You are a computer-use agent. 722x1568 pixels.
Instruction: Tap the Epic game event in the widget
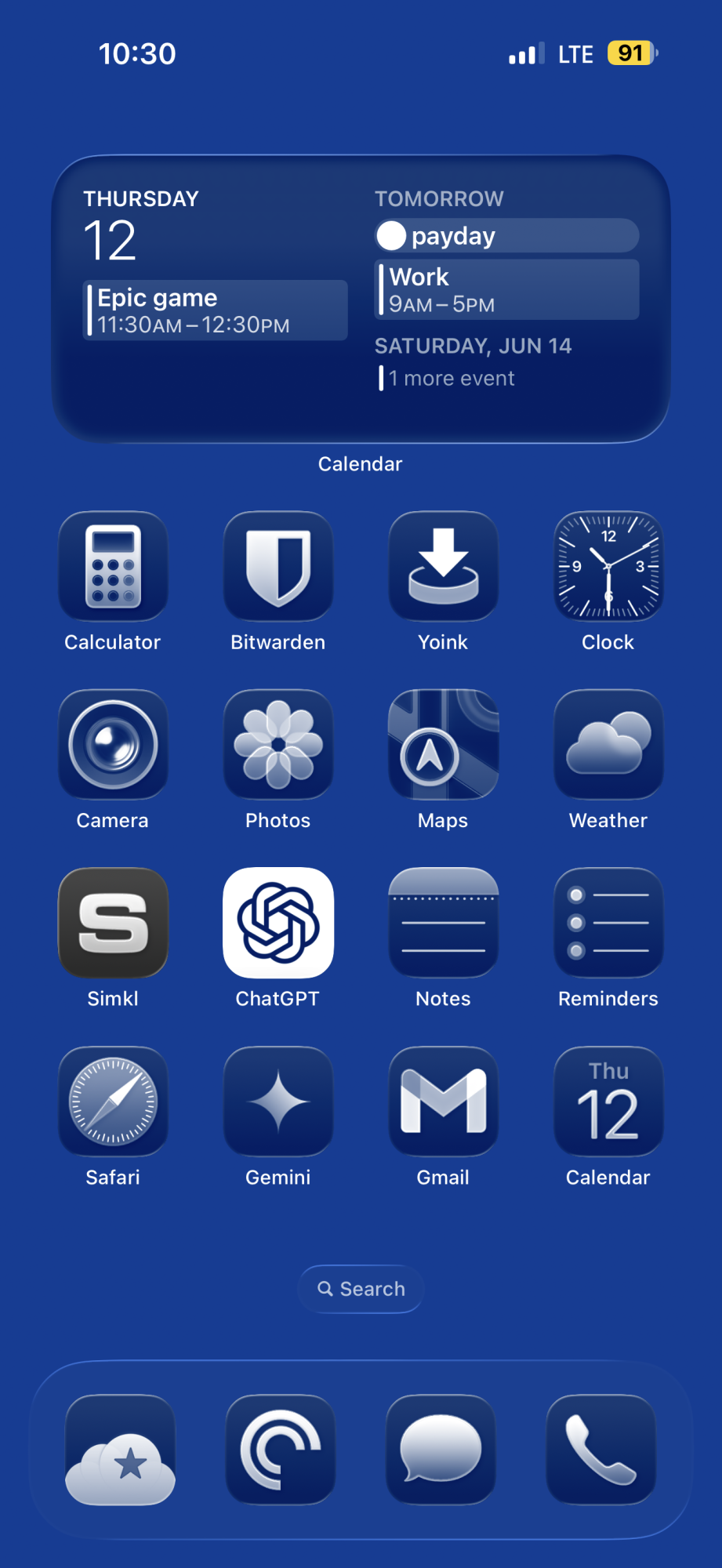(x=215, y=310)
